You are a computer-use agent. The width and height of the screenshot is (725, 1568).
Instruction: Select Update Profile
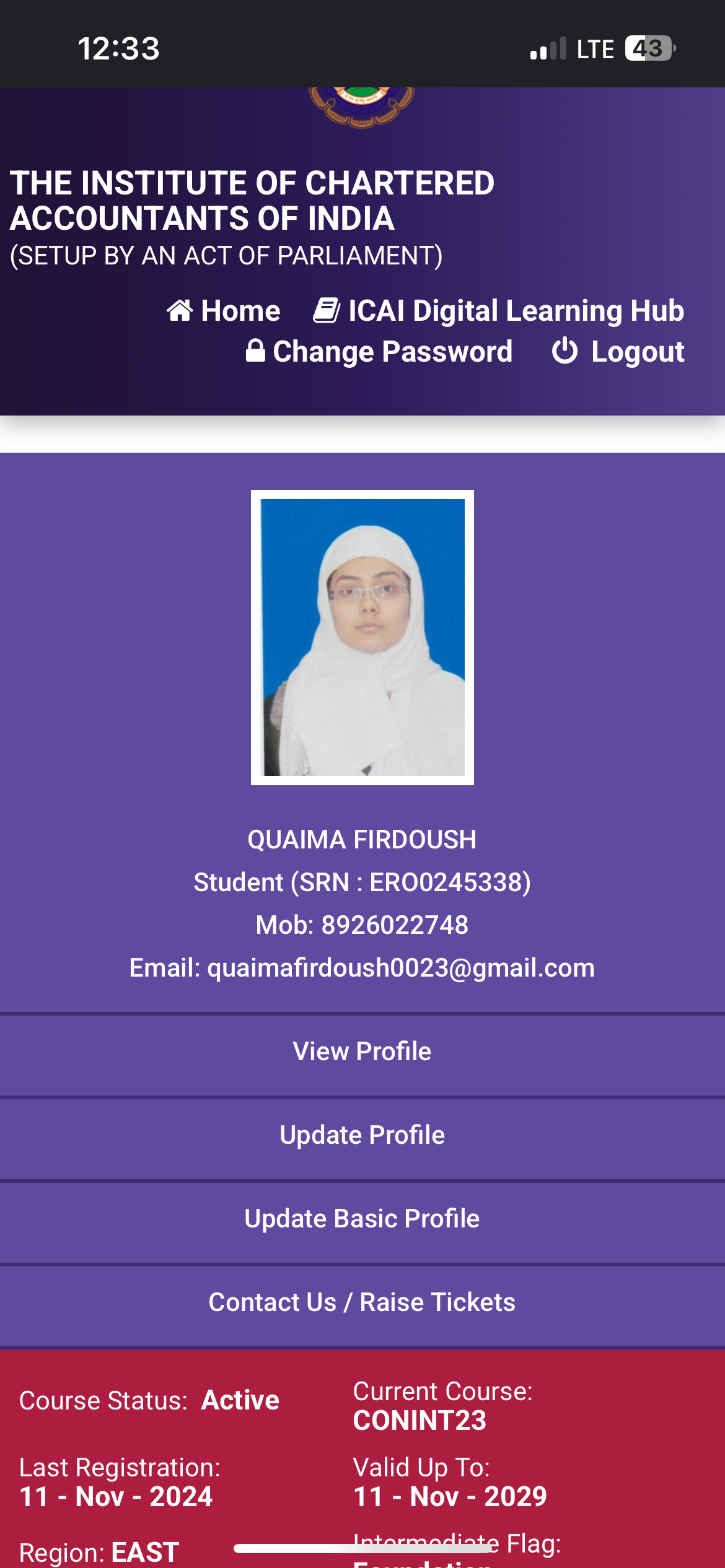click(362, 1135)
